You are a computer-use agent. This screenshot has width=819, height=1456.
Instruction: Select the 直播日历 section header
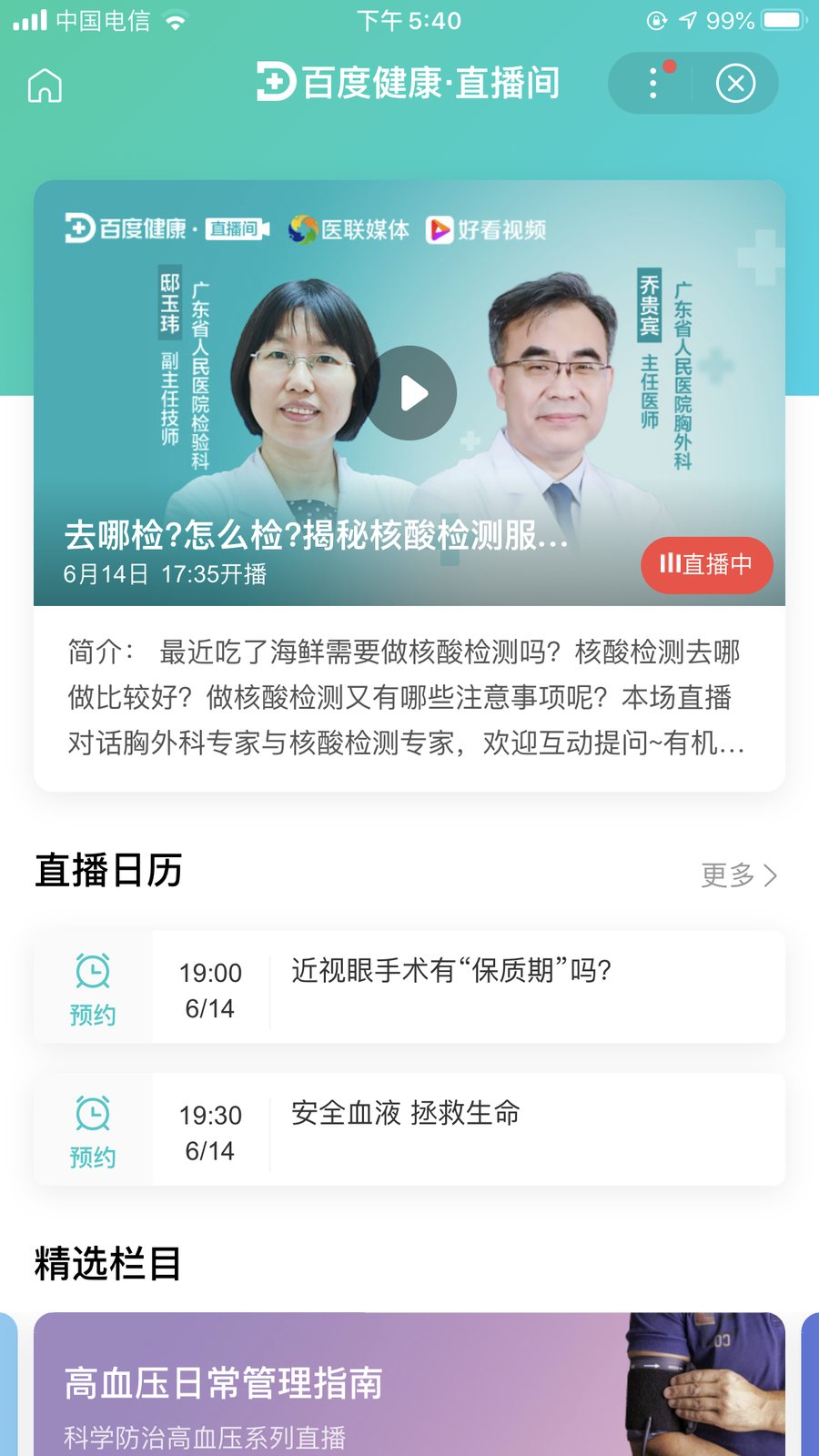(108, 871)
